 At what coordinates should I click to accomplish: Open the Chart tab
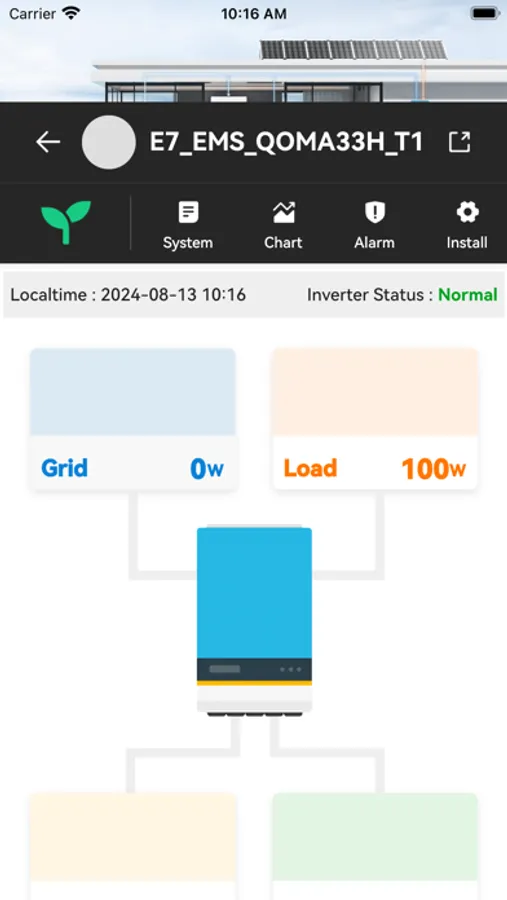click(x=283, y=225)
